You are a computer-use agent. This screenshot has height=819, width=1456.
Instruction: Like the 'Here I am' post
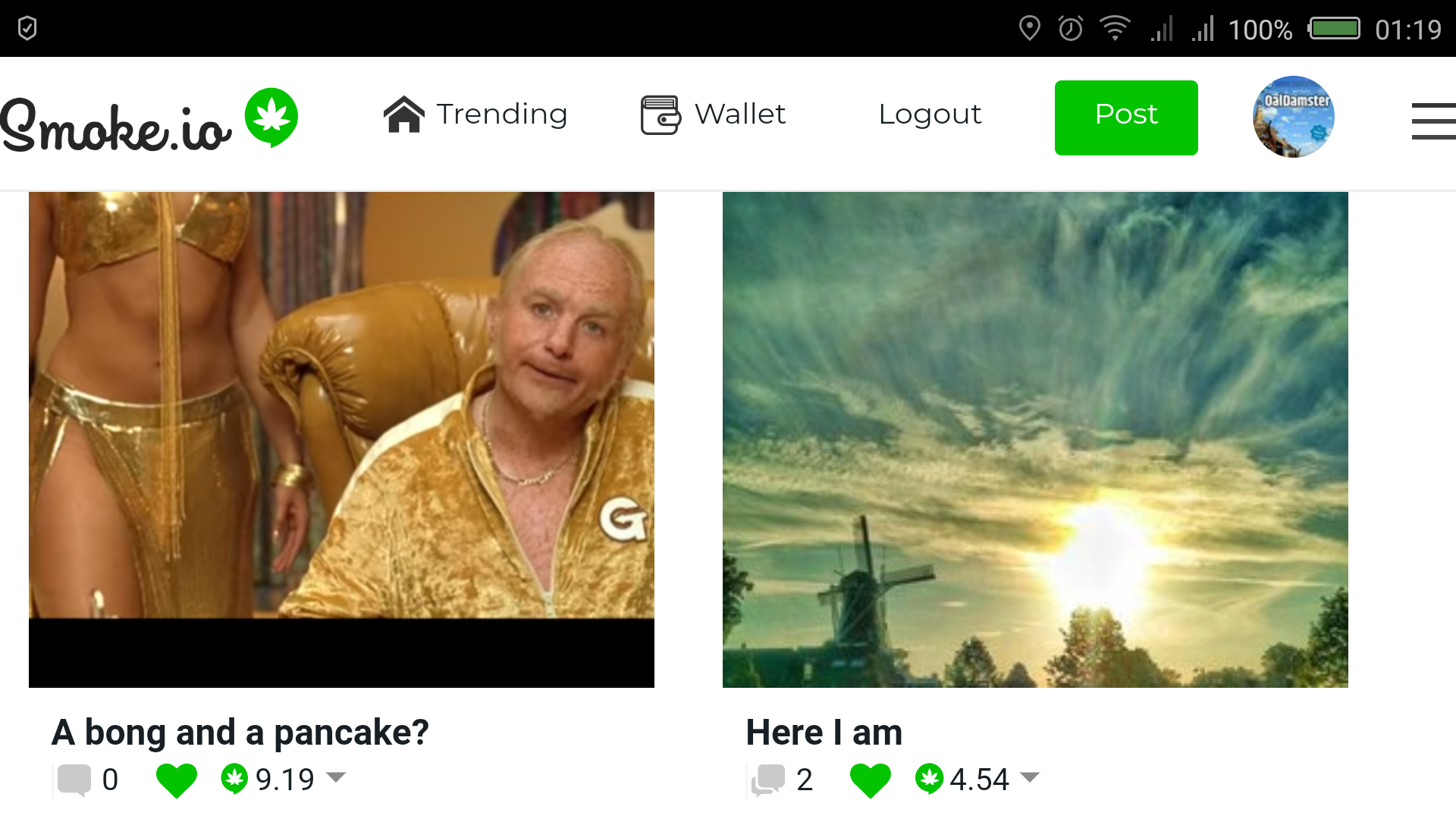point(870,780)
